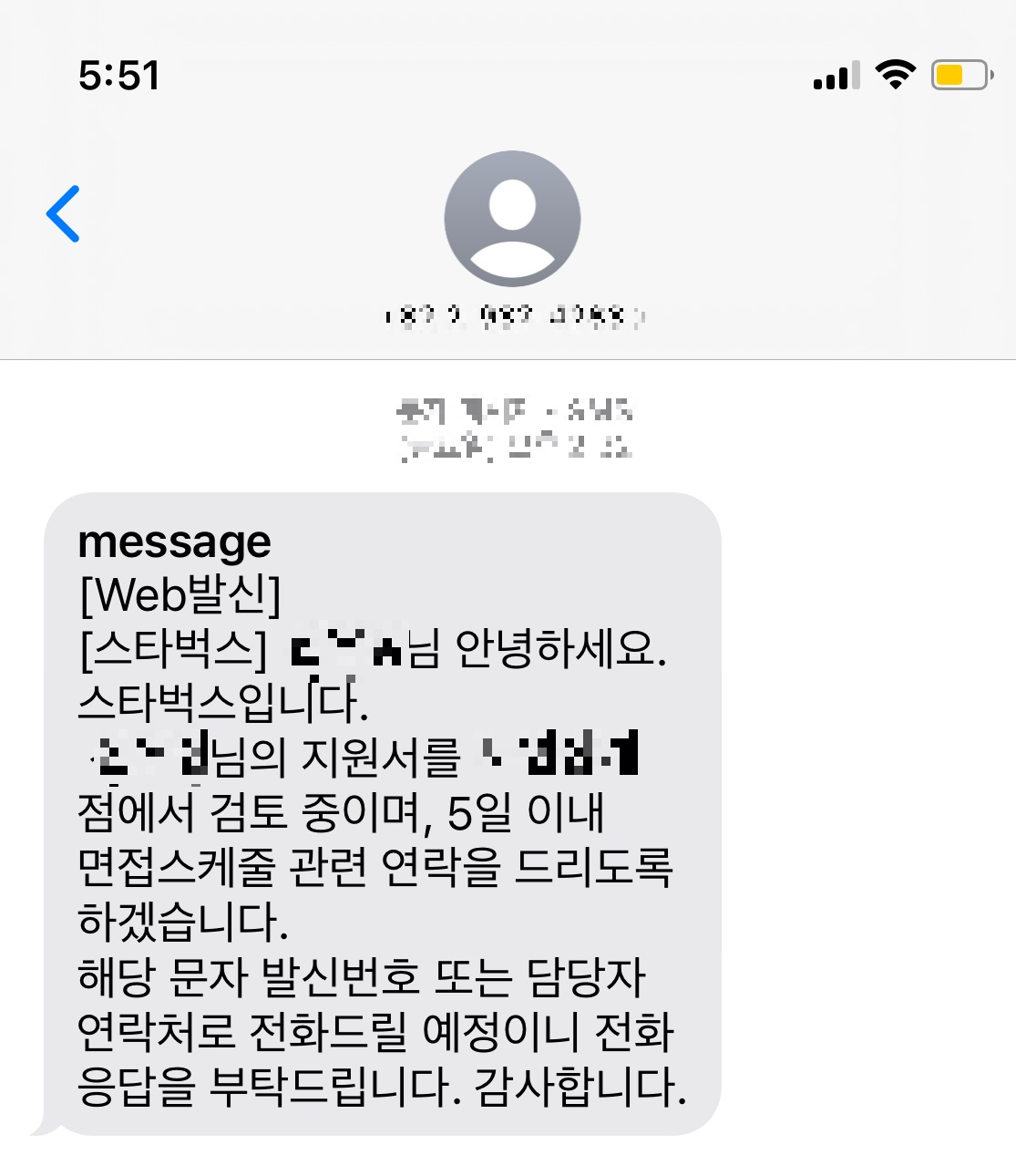Tap the clock showing 5:51
Viewport: 1016px width, 1176px height.
[x=117, y=77]
